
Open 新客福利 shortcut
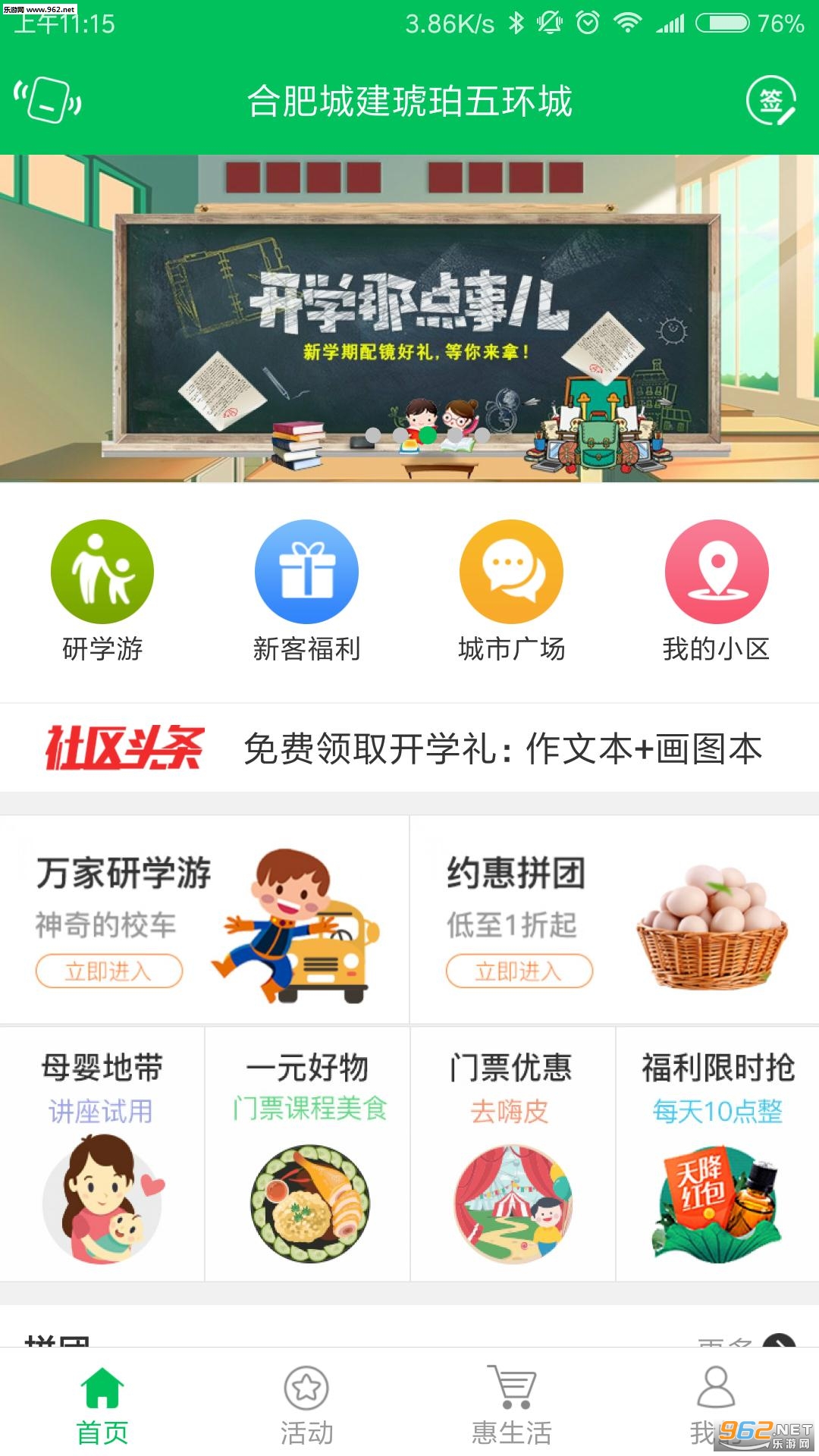pos(306,591)
